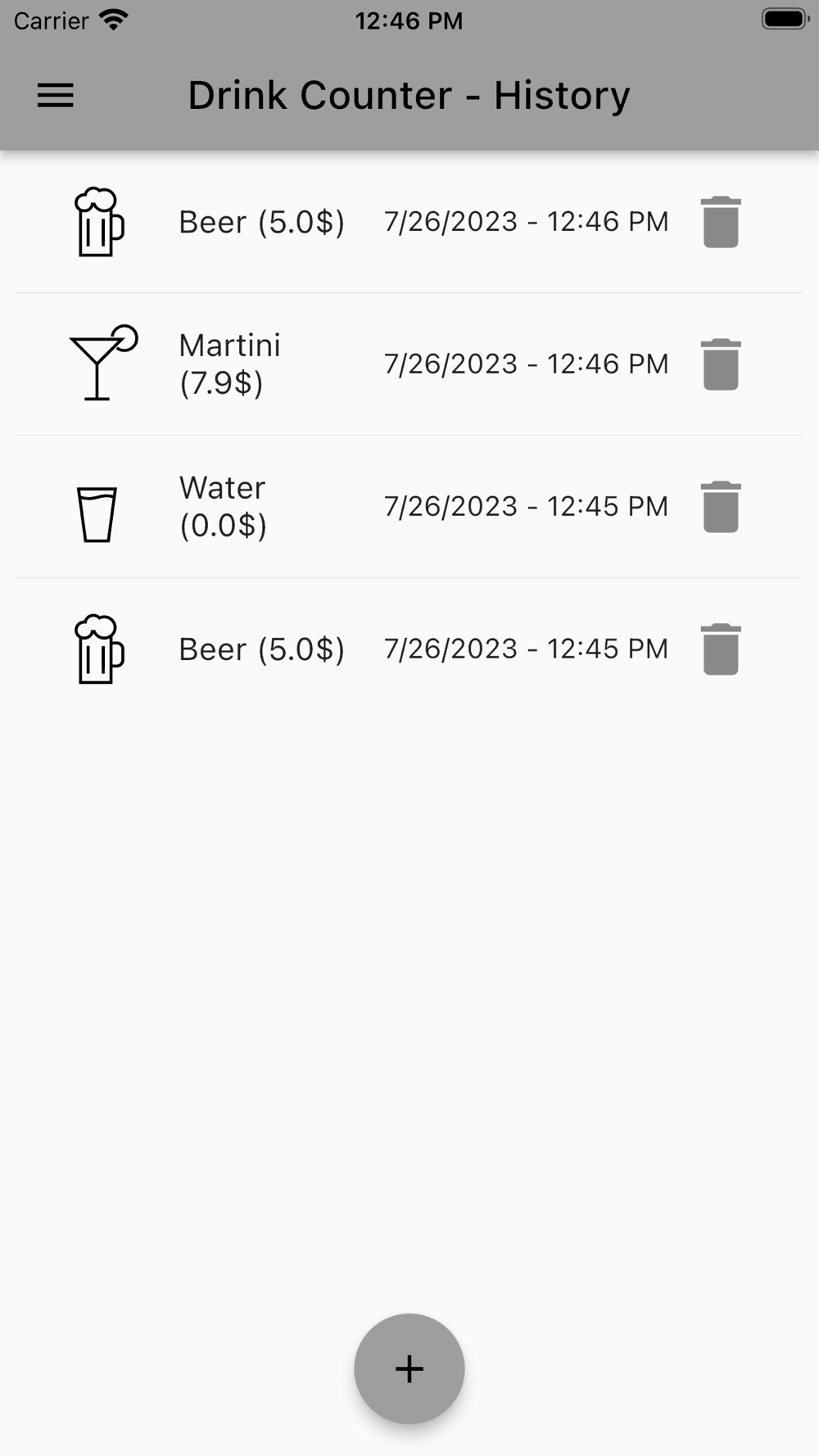This screenshot has height=1456, width=819.
Task: Remove the Martini entry from history
Action: [721, 364]
